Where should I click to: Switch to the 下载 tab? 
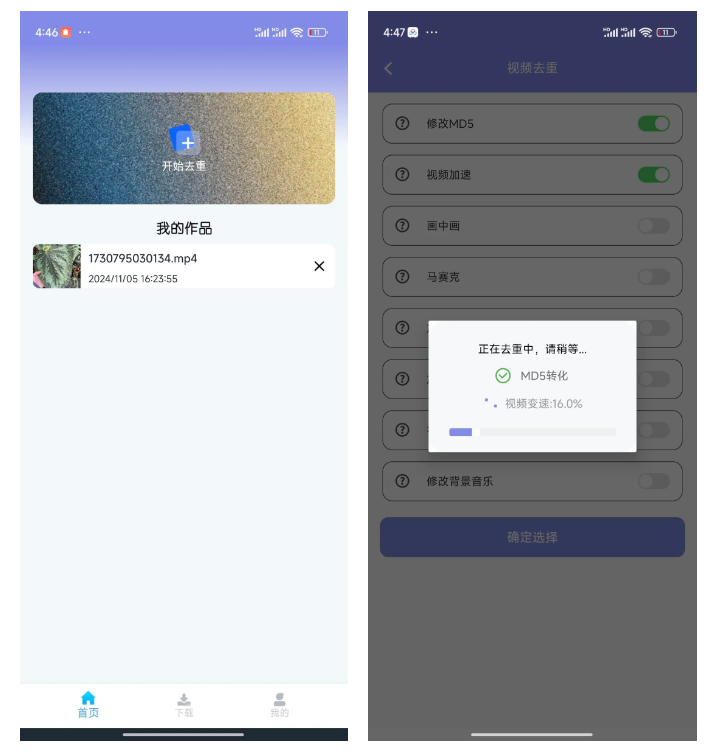(184, 704)
